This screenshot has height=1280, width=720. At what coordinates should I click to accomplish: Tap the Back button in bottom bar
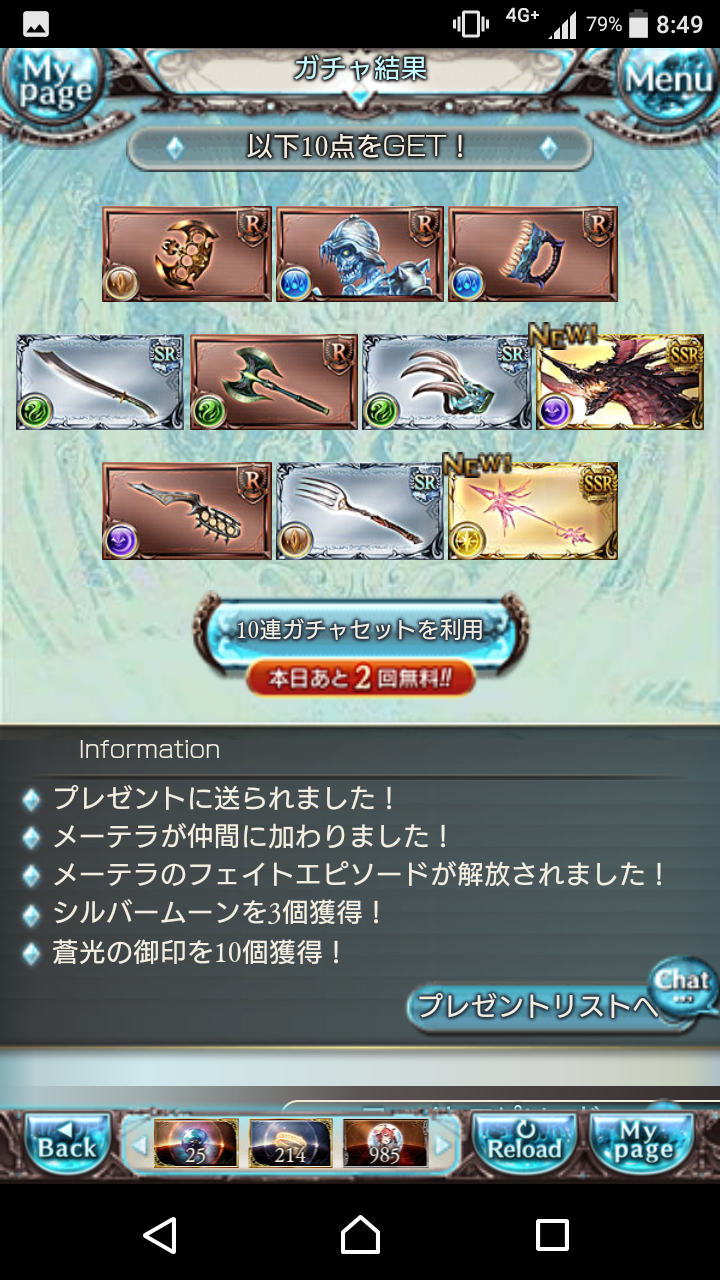coord(66,1143)
